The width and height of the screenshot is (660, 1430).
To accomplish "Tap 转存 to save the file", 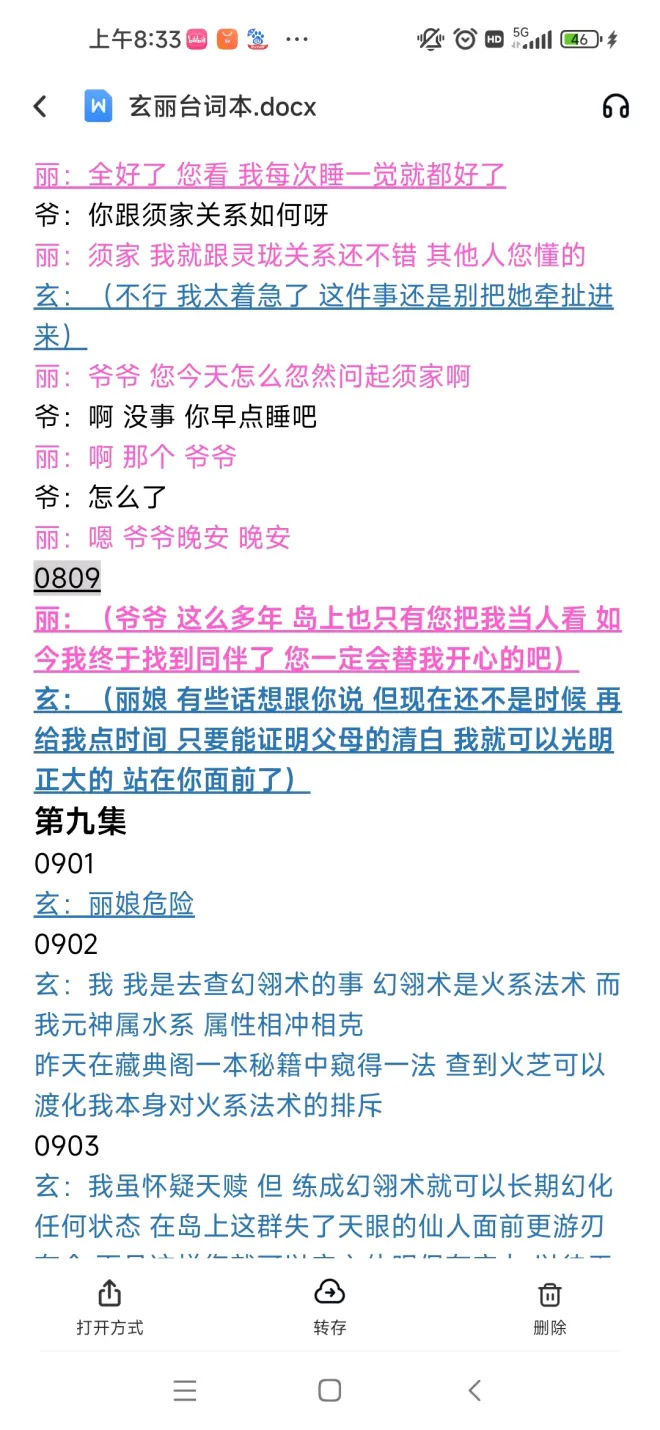I will click(x=329, y=1308).
